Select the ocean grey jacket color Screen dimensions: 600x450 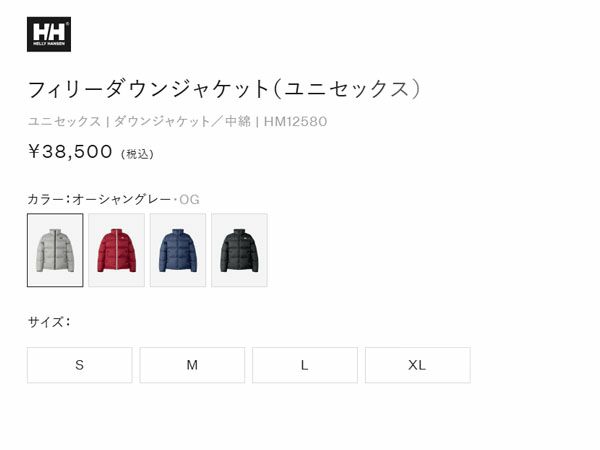(55, 250)
